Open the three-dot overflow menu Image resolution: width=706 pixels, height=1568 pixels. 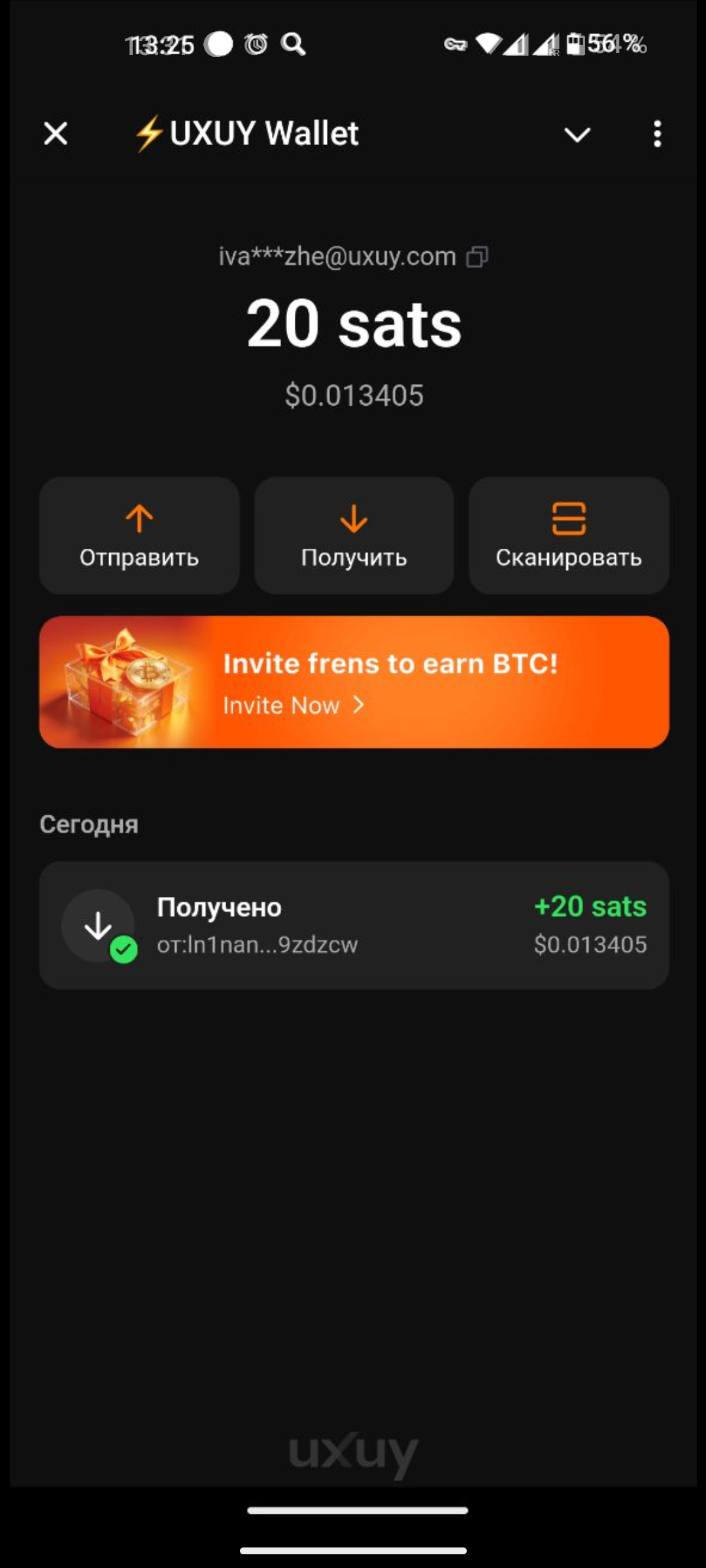click(657, 134)
